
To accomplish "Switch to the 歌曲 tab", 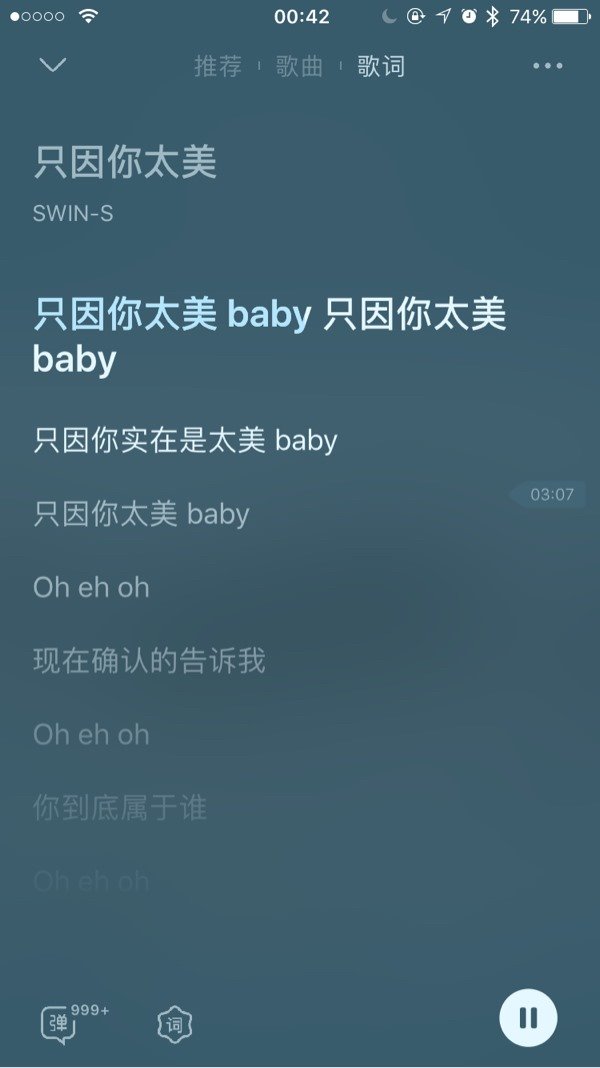I will [x=300, y=67].
